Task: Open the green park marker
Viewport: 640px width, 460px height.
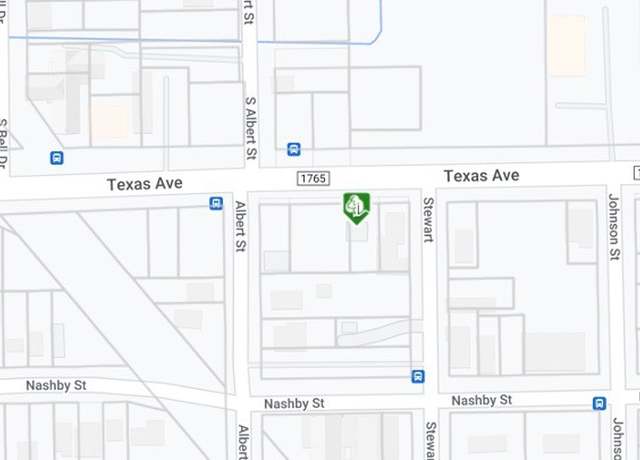Action: [356, 206]
